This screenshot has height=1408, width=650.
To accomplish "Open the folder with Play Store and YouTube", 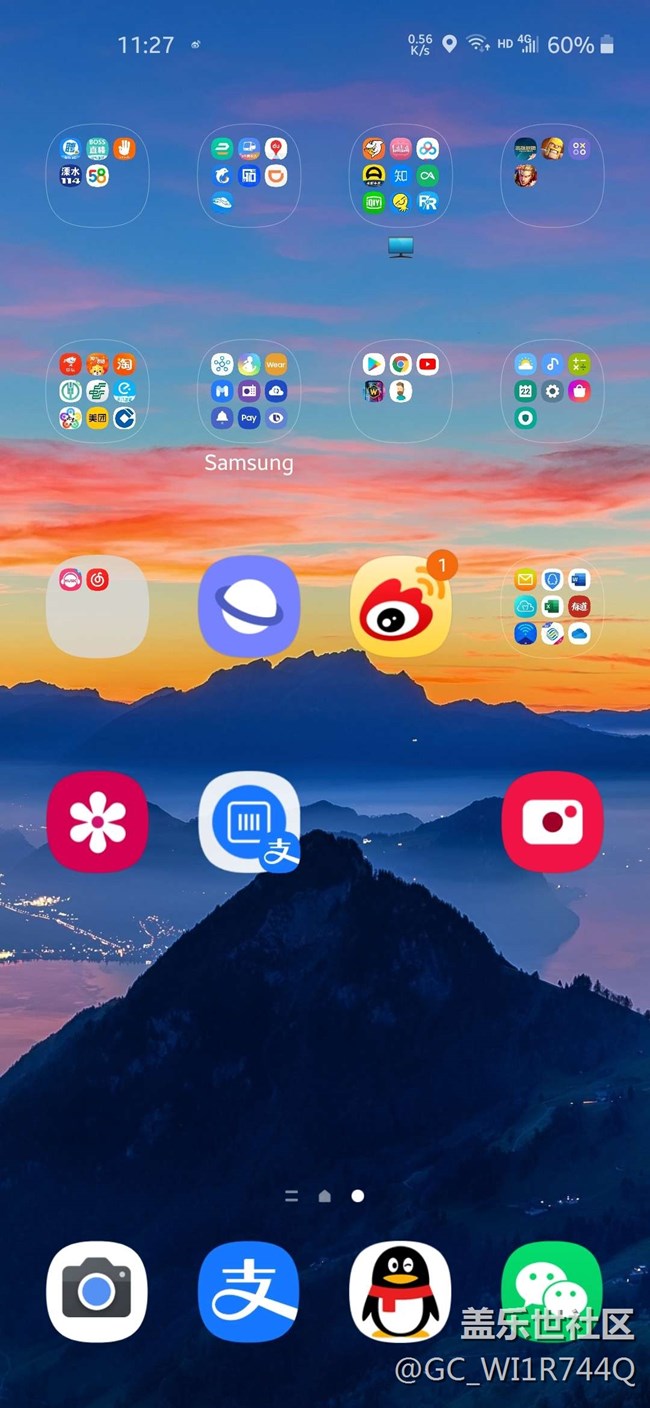I will pos(400,391).
